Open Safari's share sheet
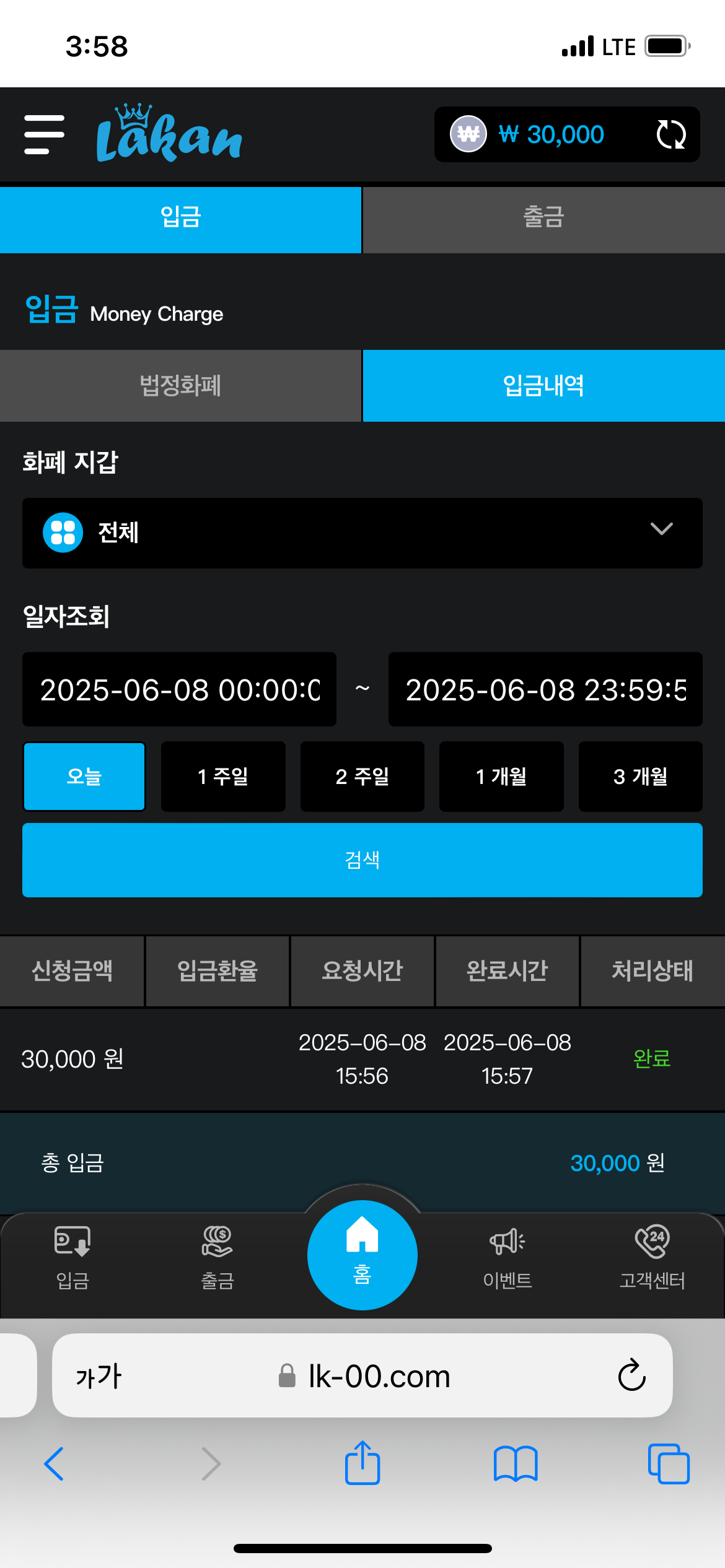The width and height of the screenshot is (725, 1568). click(x=362, y=1463)
